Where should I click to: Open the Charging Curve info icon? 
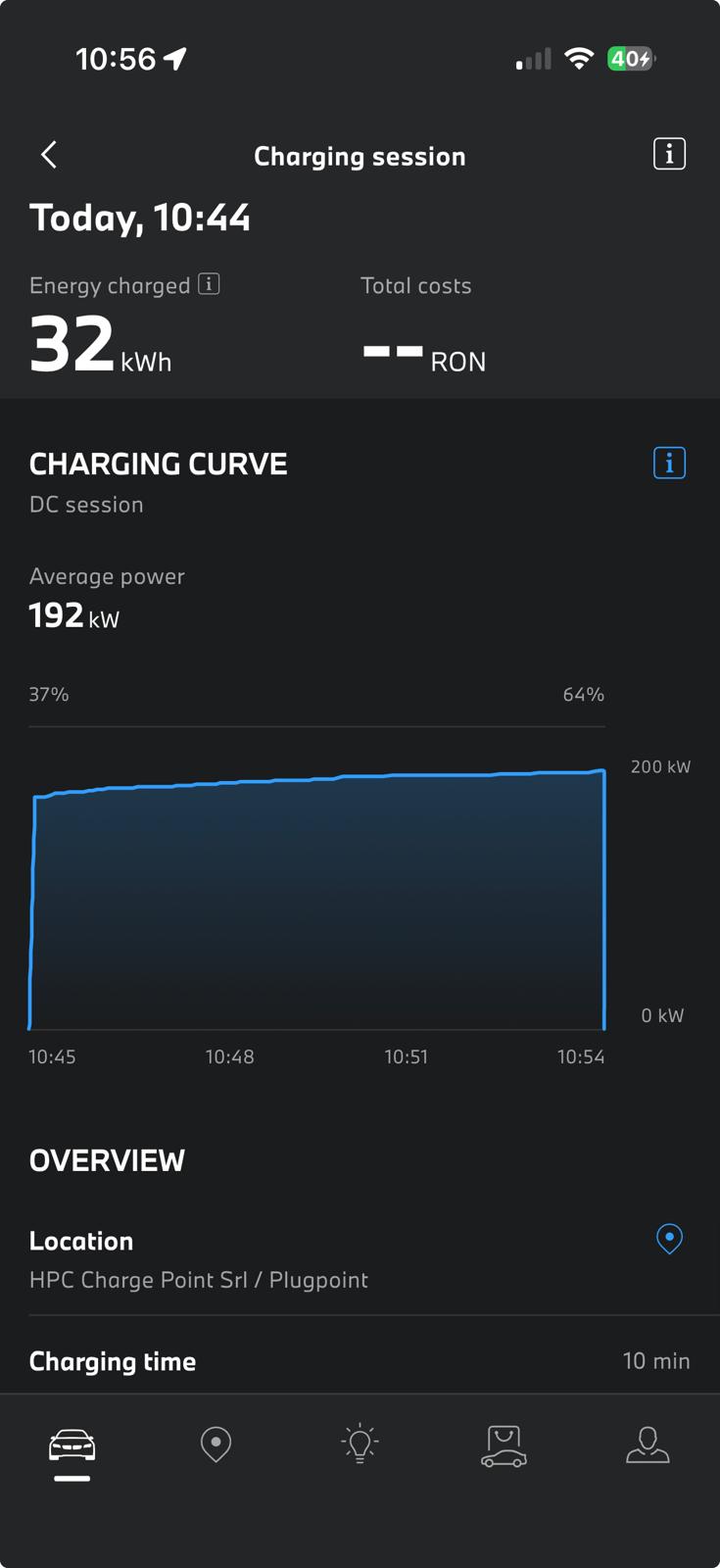click(669, 463)
